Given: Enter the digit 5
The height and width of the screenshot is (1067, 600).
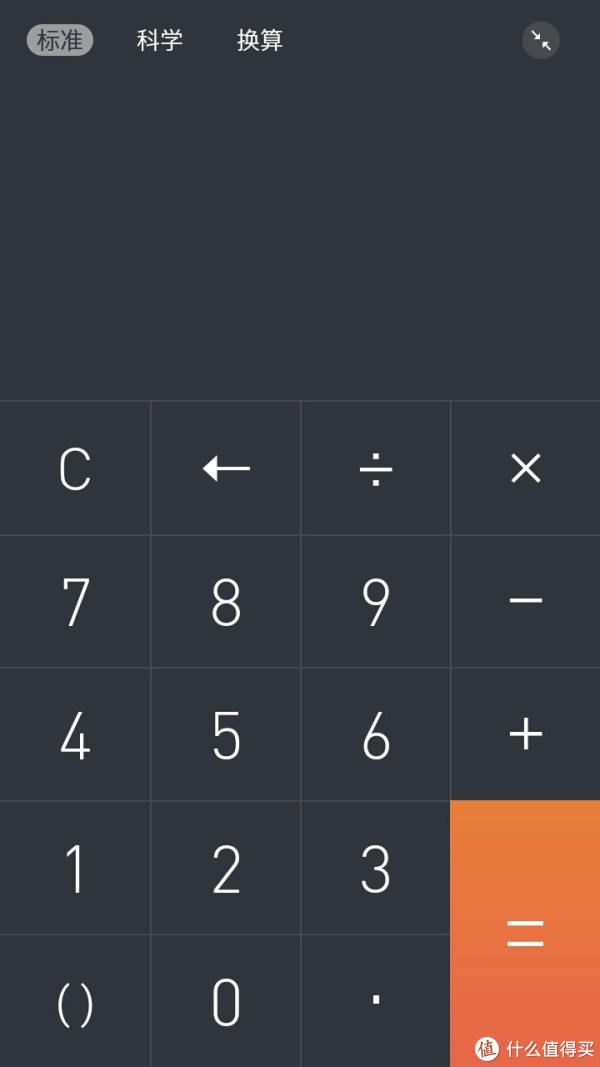Looking at the screenshot, I should [x=226, y=734].
